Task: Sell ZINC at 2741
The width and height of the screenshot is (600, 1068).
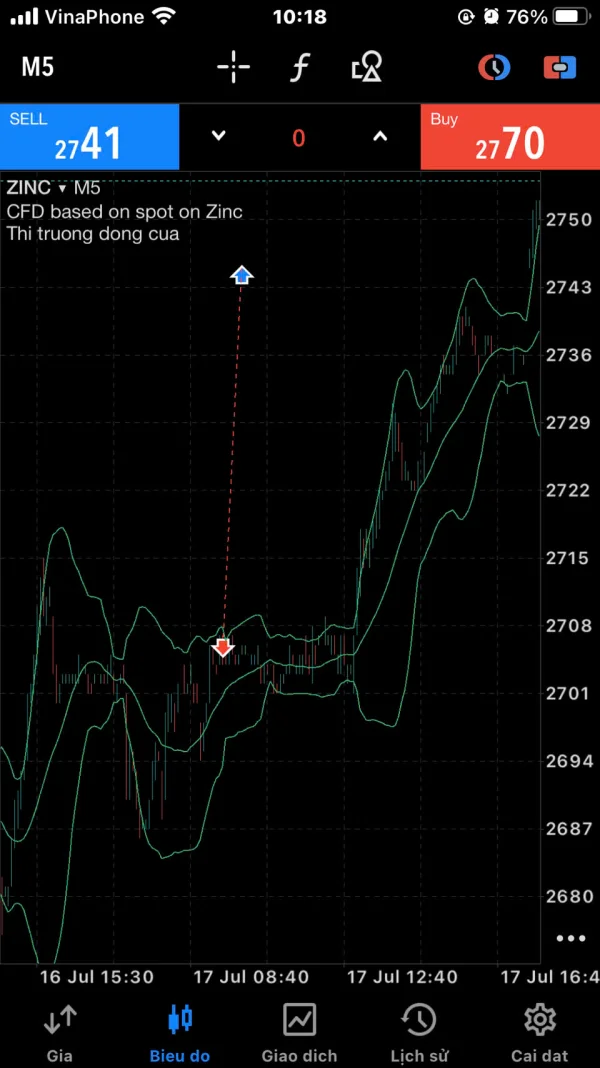Action: pos(89,136)
